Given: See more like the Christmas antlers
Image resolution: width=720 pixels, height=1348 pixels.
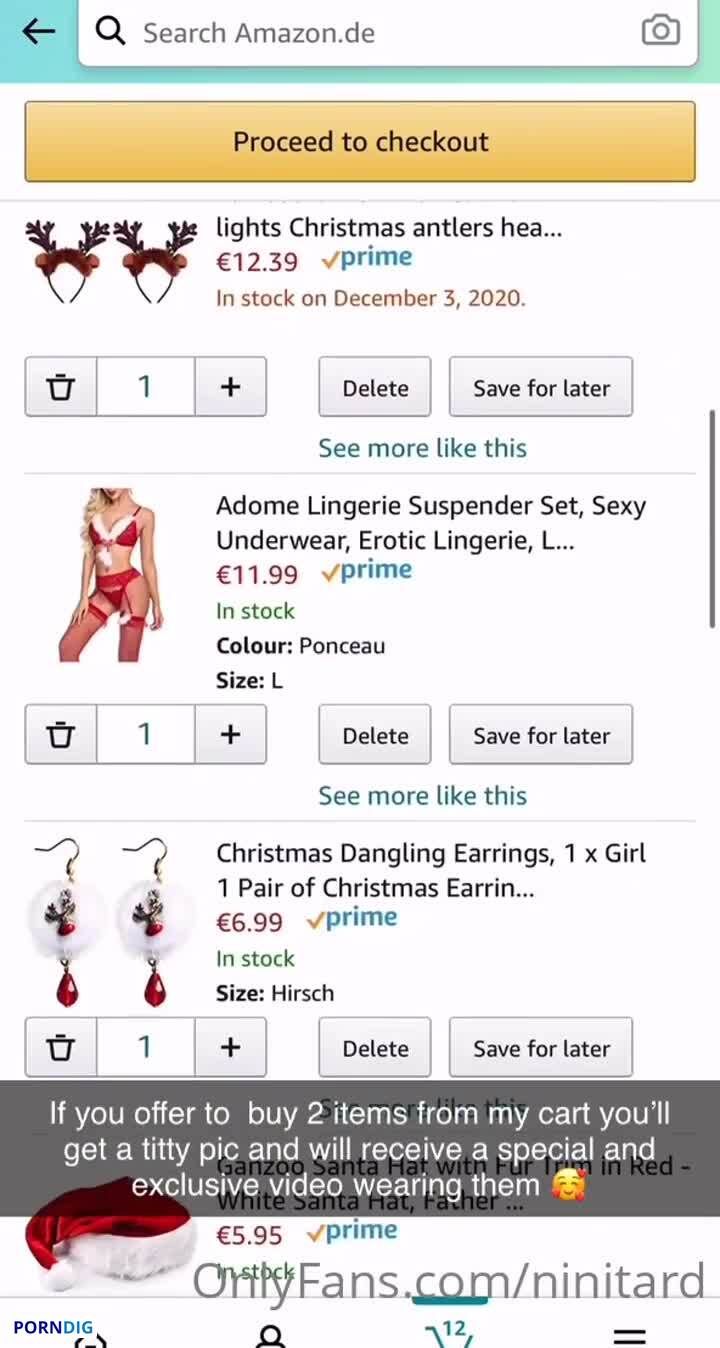Looking at the screenshot, I should 422,448.
